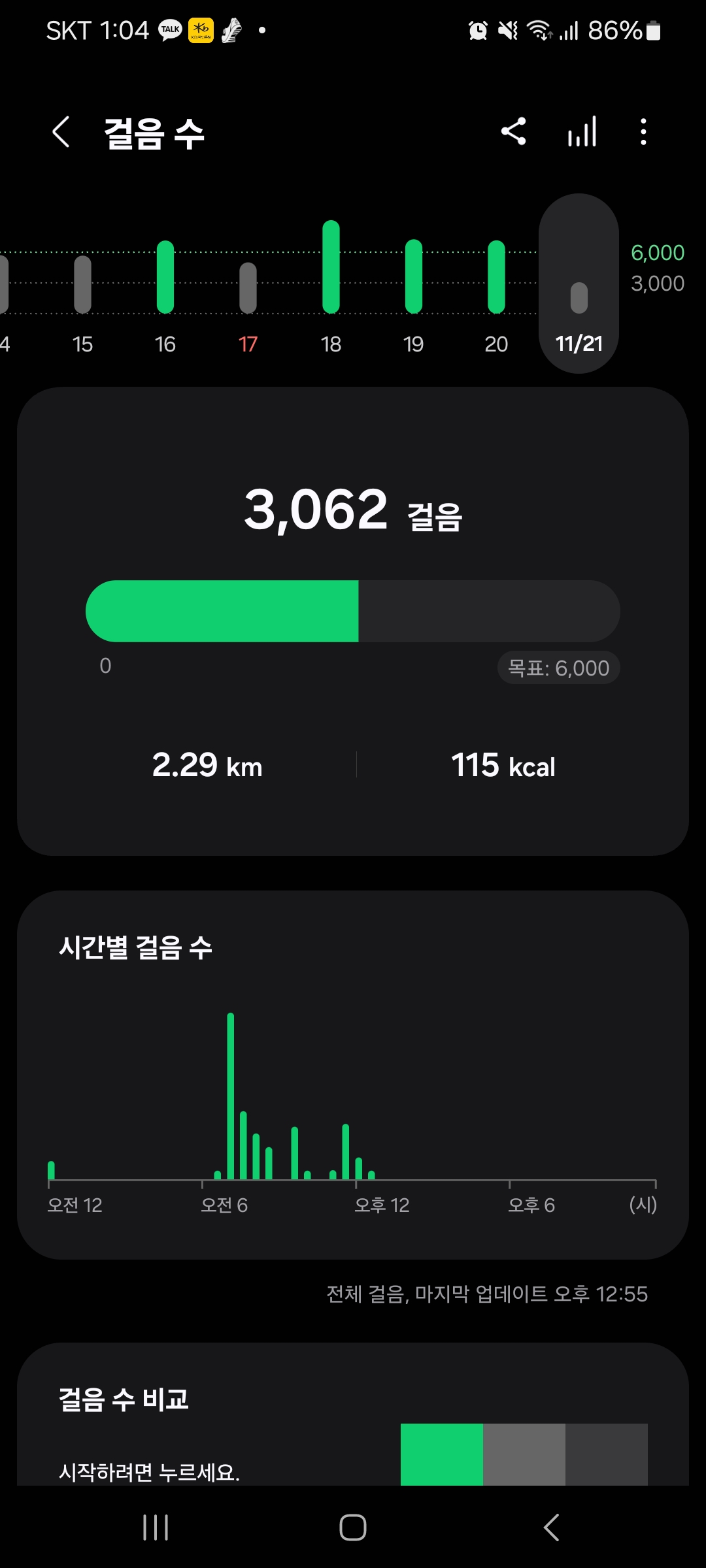Open recent apps from navigation bar
Image resolution: width=706 pixels, height=1568 pixels.
coord(156,1527)
